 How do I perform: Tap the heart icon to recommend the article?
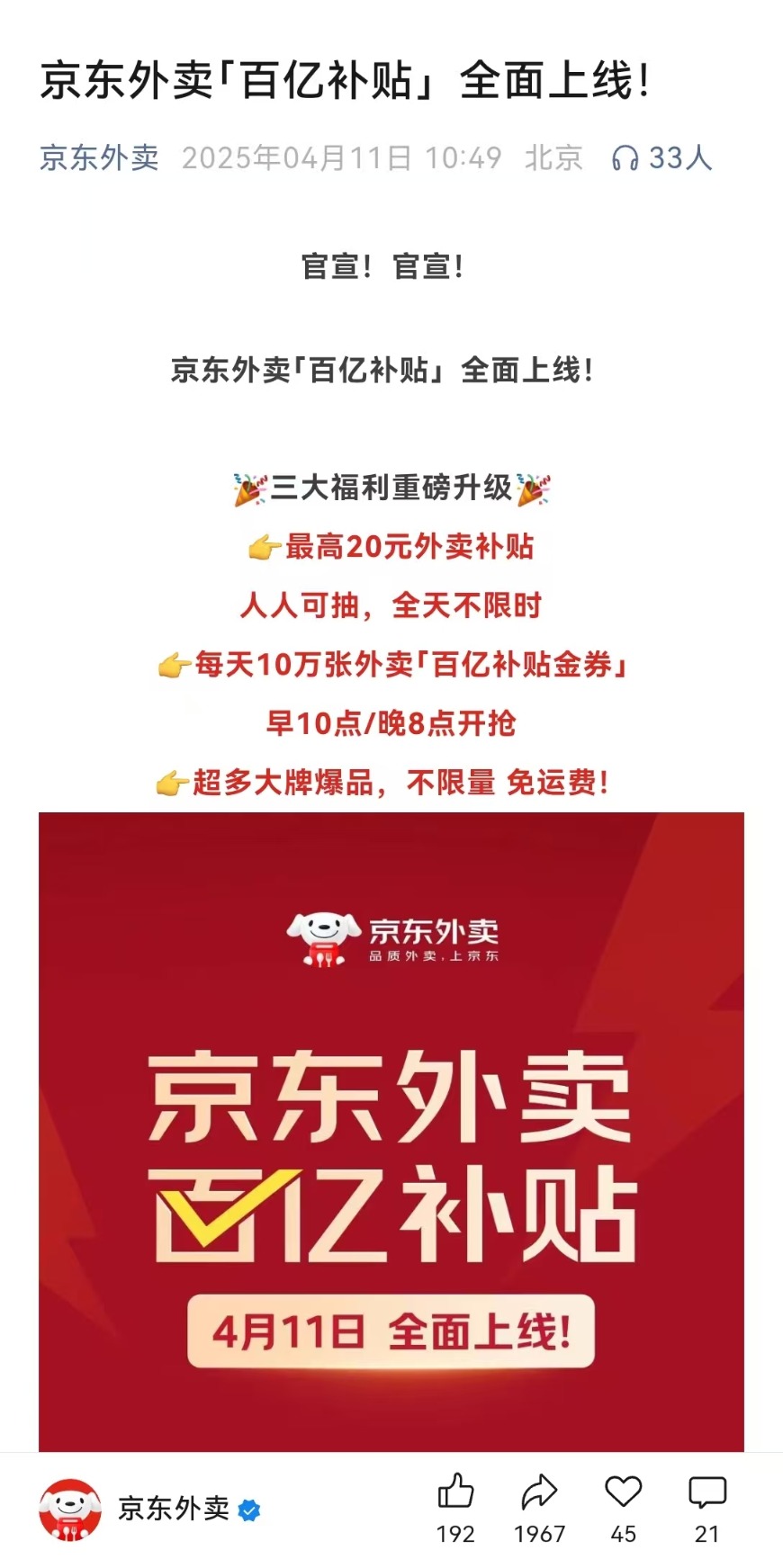click(x=623, y=1492)
